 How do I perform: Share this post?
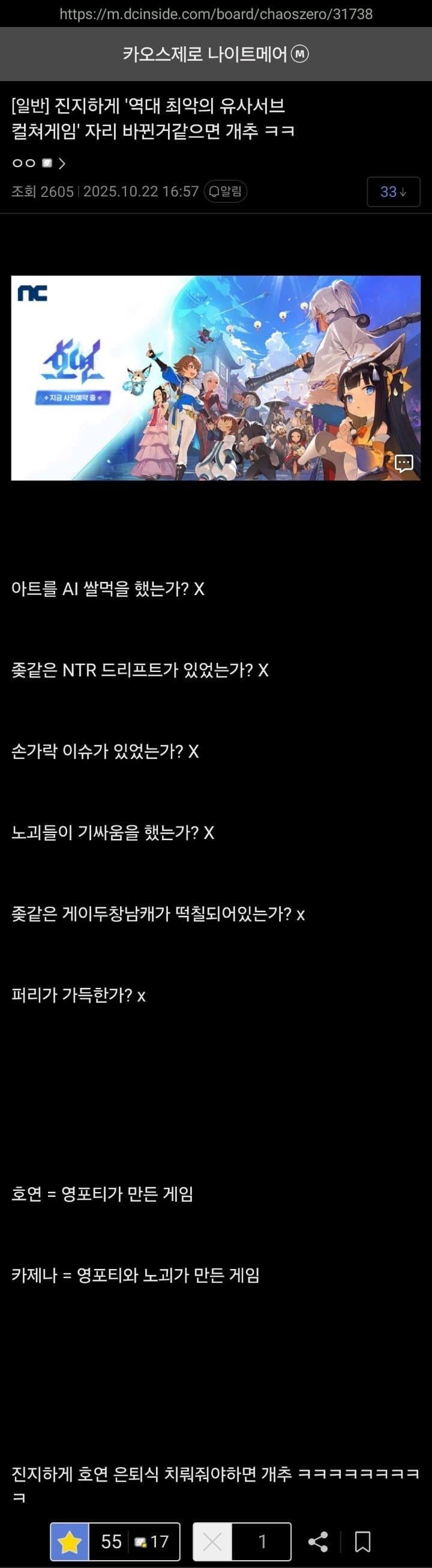pos(318,1541)
